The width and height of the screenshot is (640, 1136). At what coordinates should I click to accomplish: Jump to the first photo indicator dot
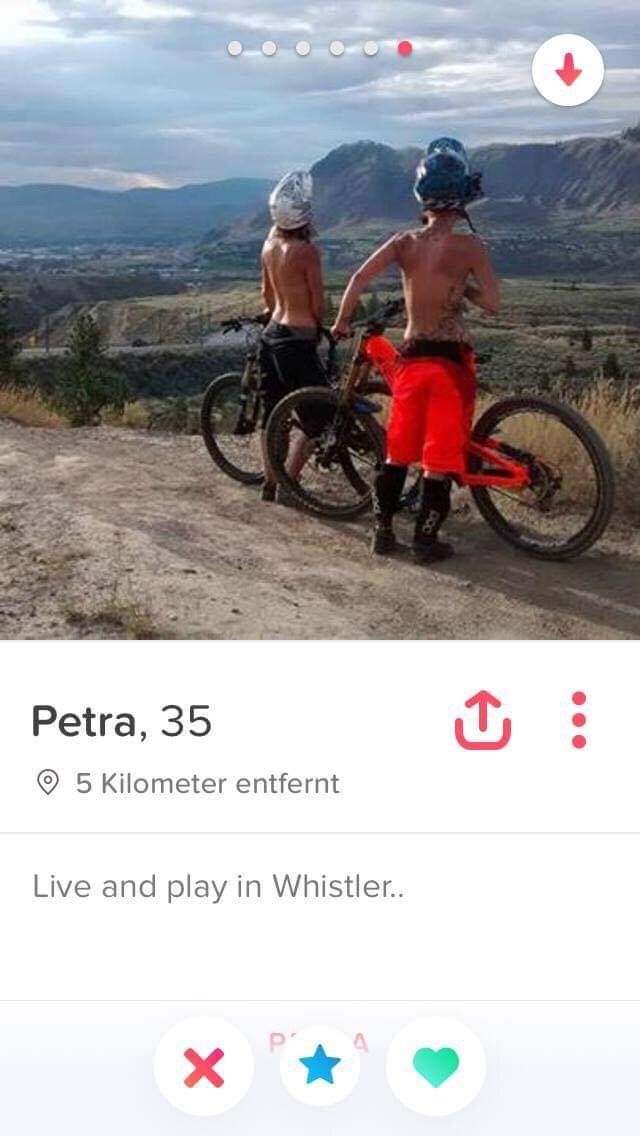click(235, 48)
